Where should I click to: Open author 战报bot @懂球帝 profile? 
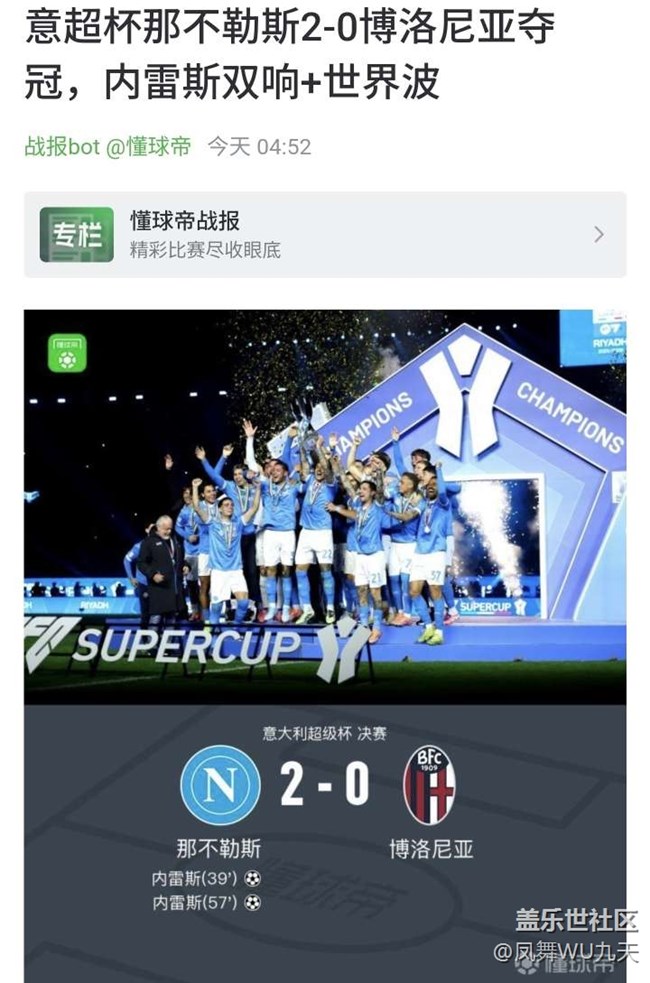click(107, 147)
